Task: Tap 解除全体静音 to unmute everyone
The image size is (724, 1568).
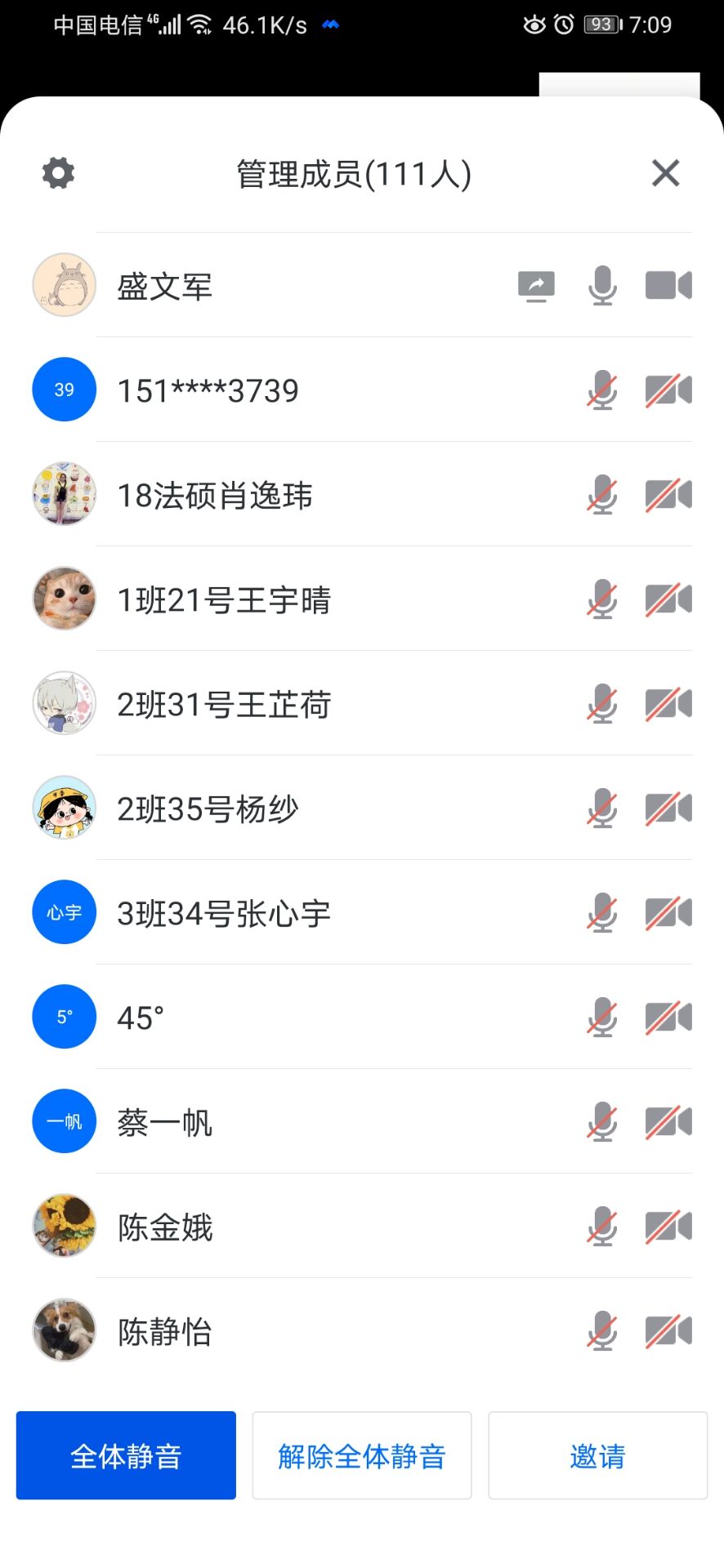Action: (362, 1455)
